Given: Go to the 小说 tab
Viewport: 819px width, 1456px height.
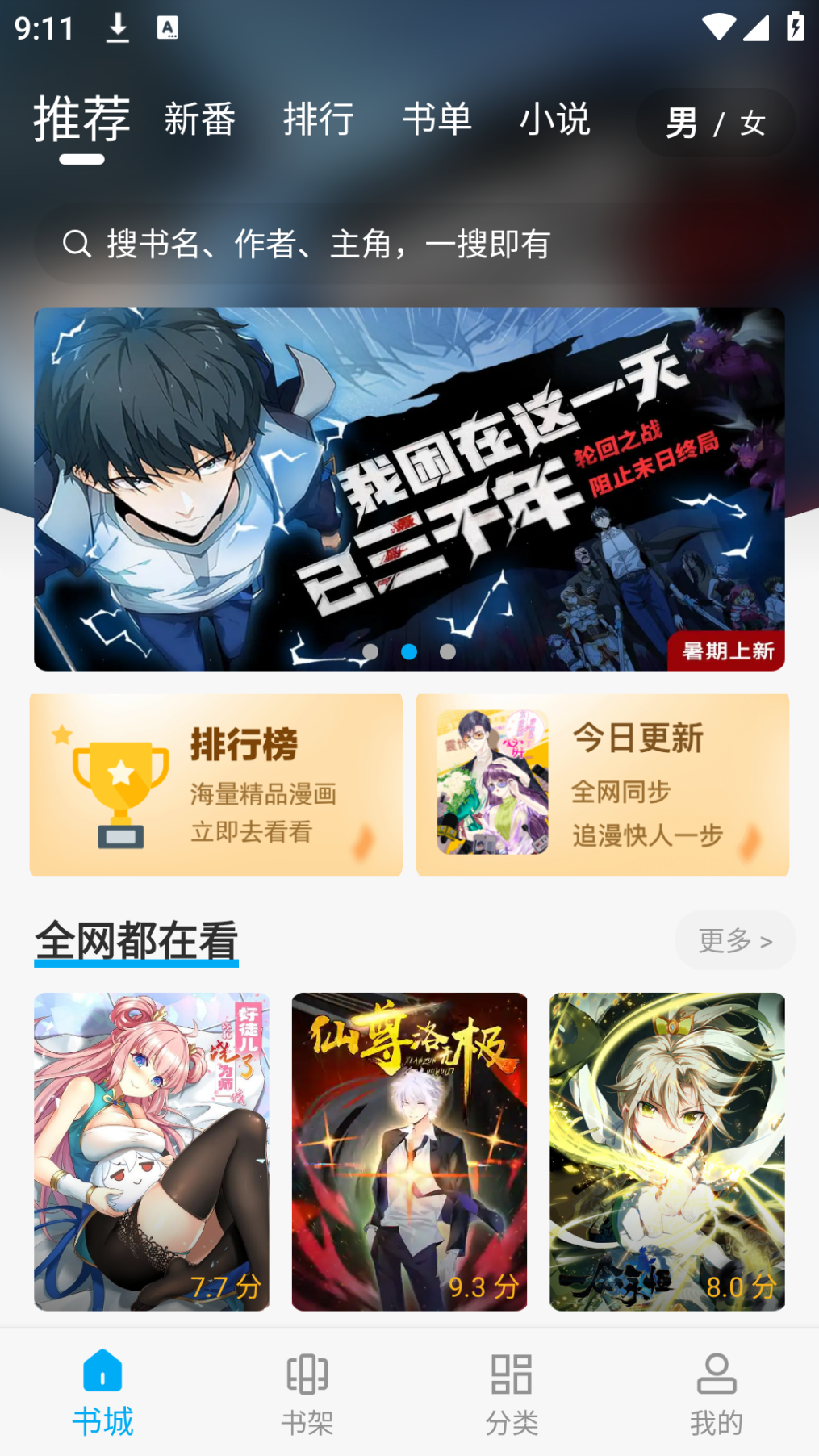Looking at the screenshot, I should pos(554,119).
